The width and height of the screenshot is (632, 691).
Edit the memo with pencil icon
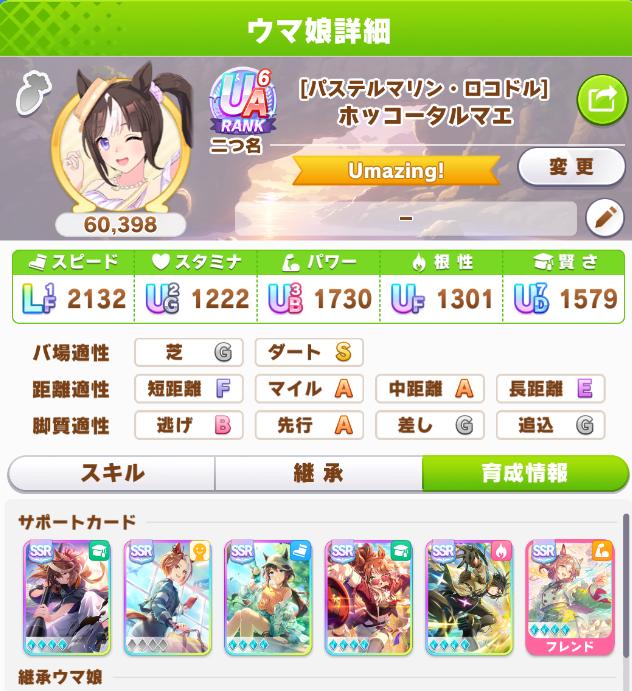pyautogui.click(x=604, y=217)
